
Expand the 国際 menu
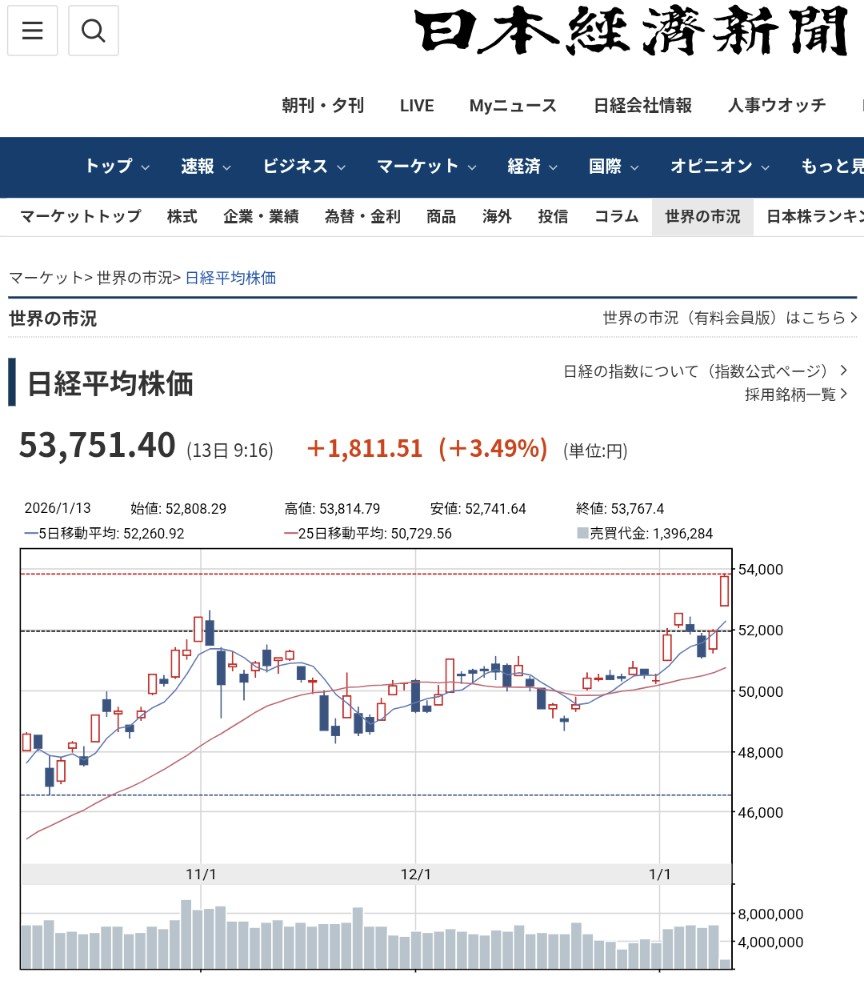click(x=613, y=167)
